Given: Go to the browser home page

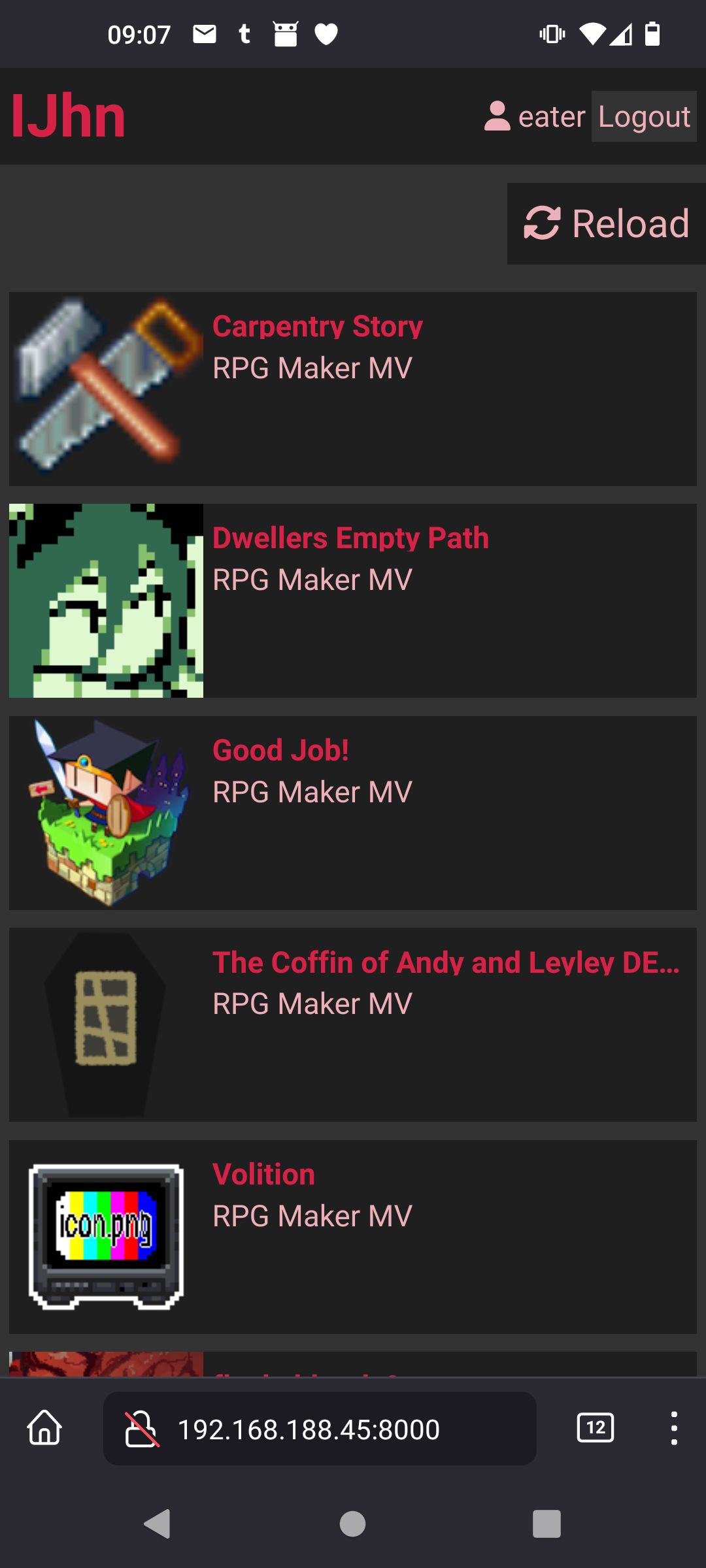Looking at the screenshot, I should coord(44,1428).
